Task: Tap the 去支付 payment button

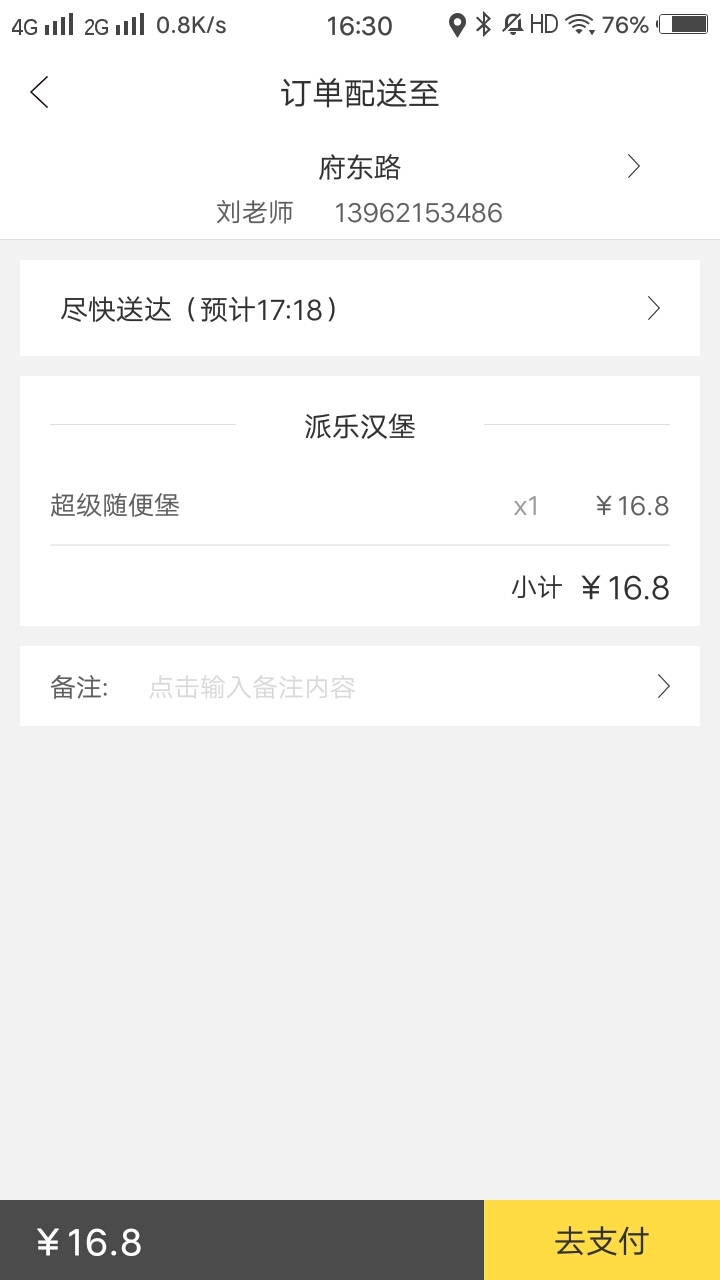Action: pyautogui.click(x=601, y=1240)
